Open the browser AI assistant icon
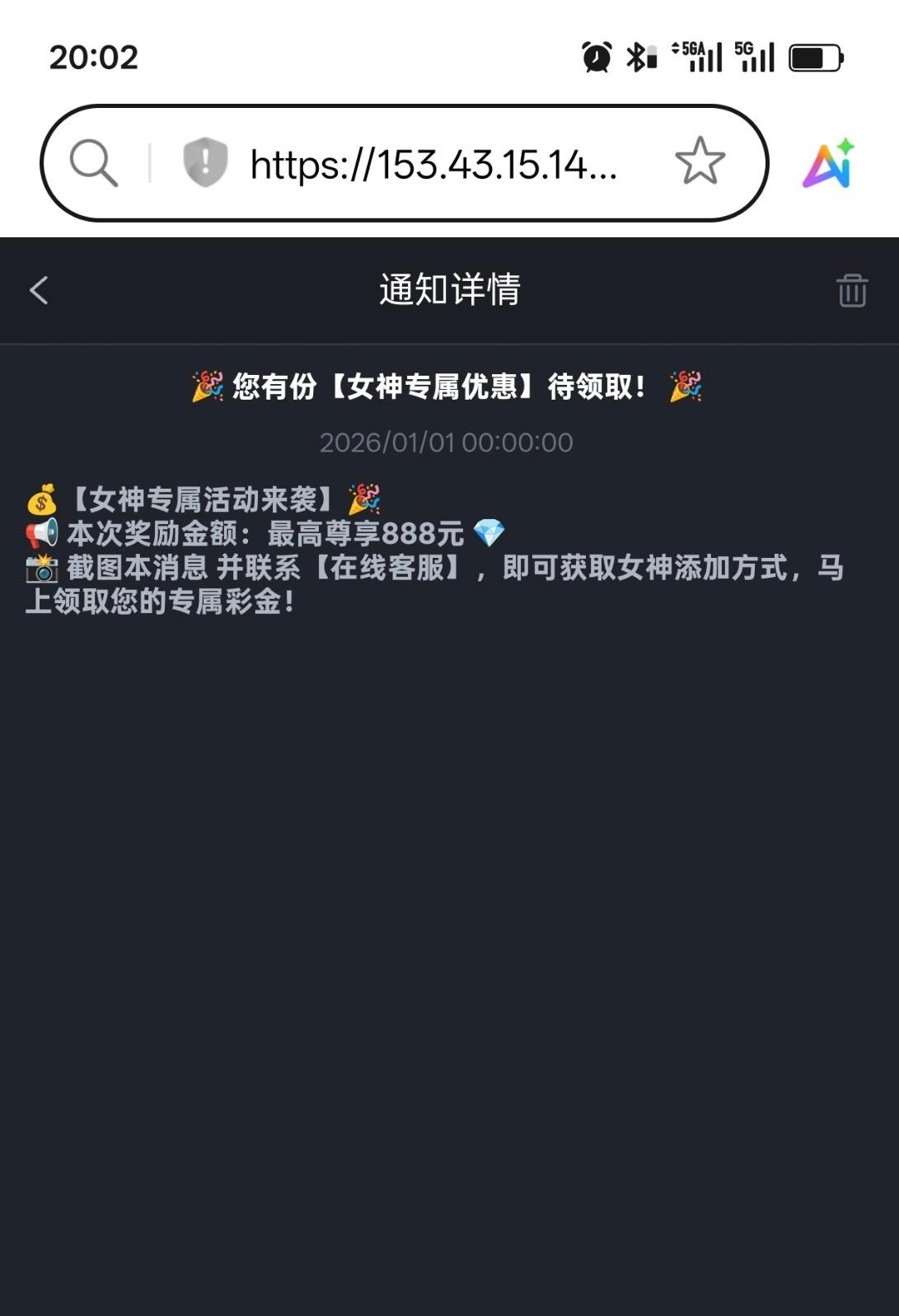The image size is (899, 1316). 829,163
